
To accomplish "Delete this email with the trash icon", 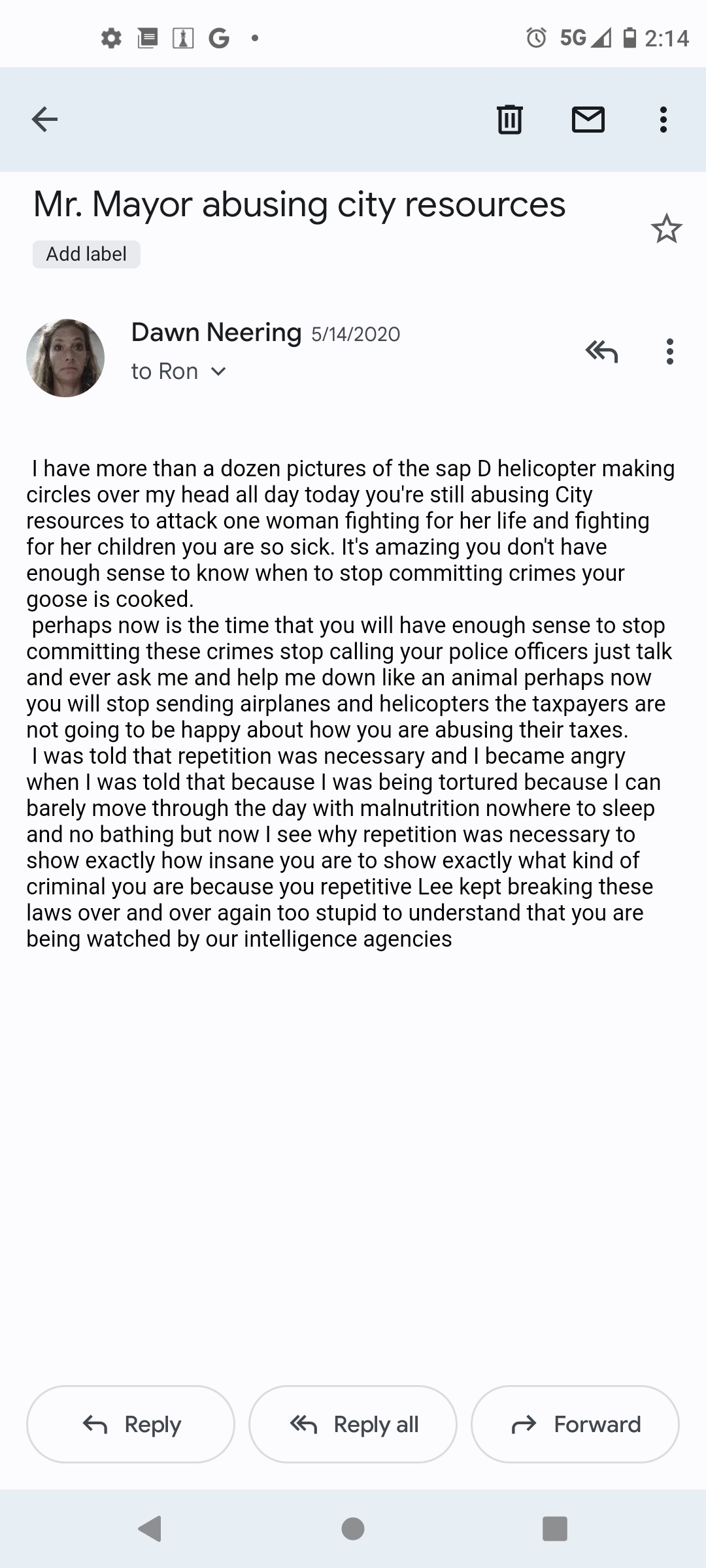I will [509, 120].
